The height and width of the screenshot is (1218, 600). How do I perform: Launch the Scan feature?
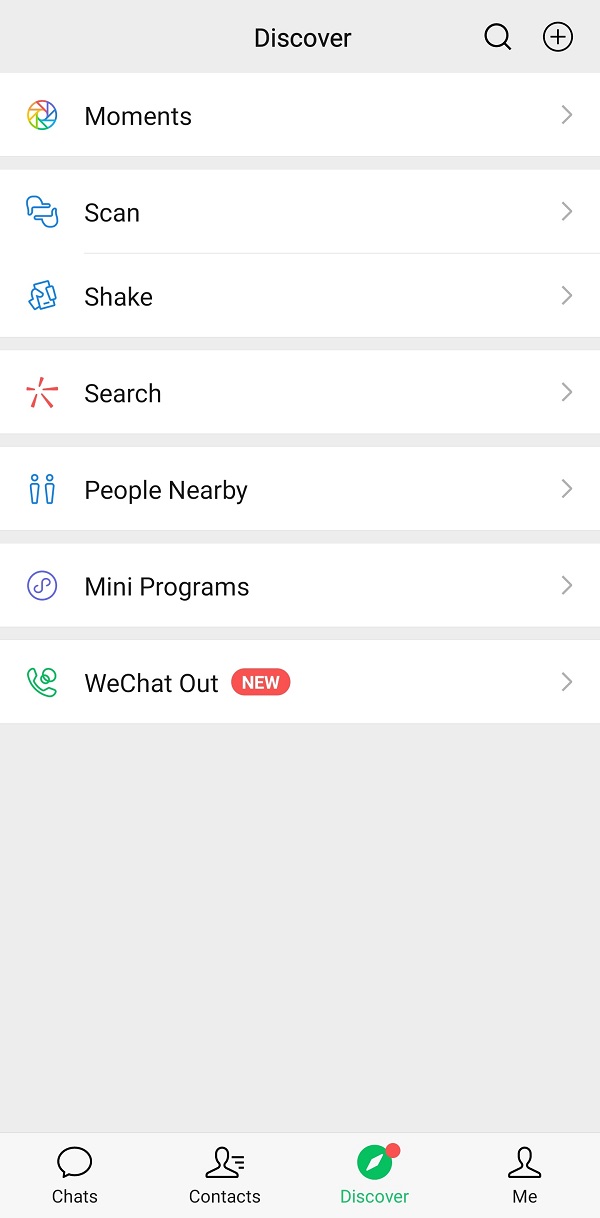pos(300,212)
